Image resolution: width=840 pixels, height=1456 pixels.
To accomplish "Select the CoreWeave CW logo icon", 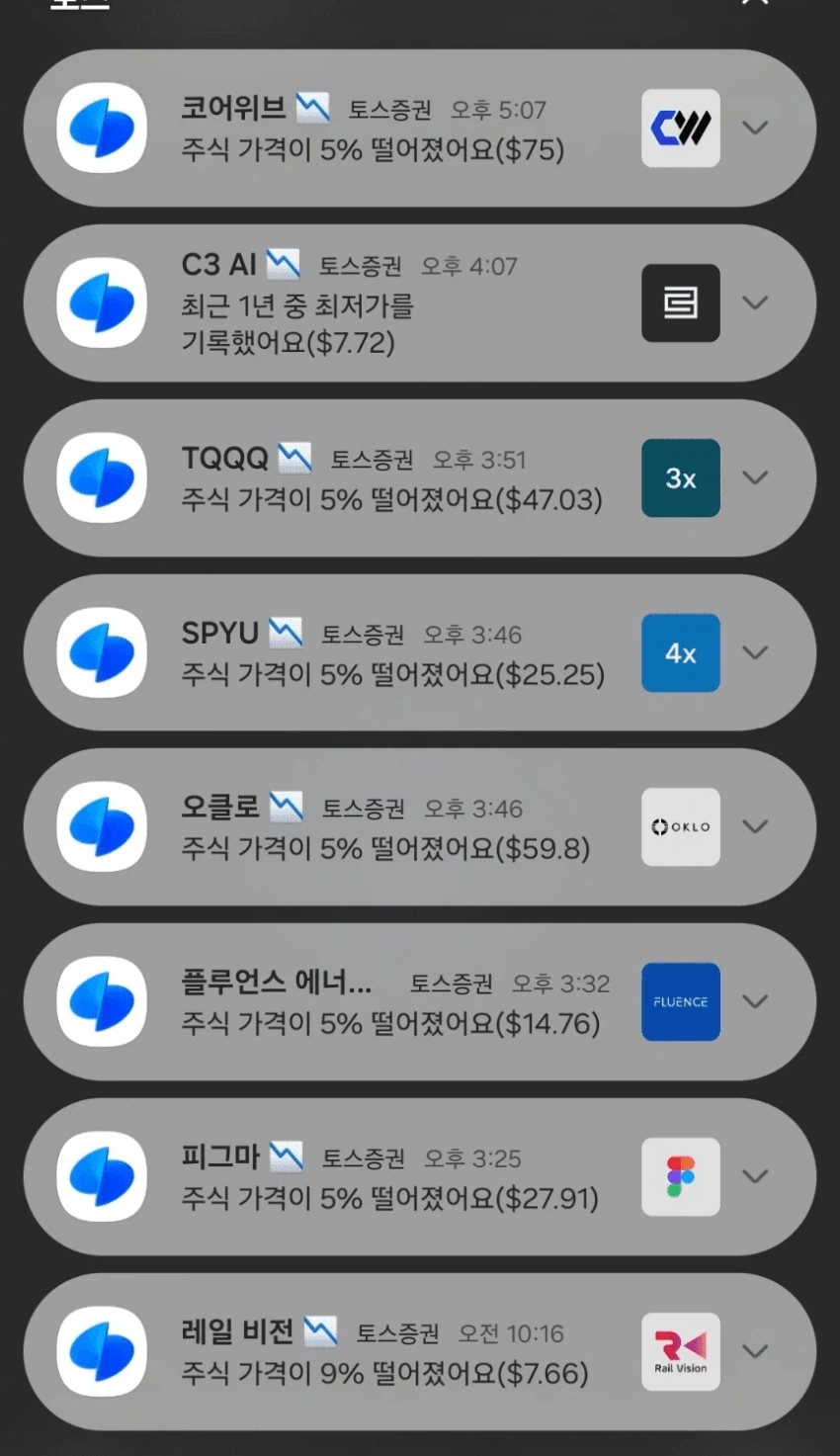I will (680, 128).
